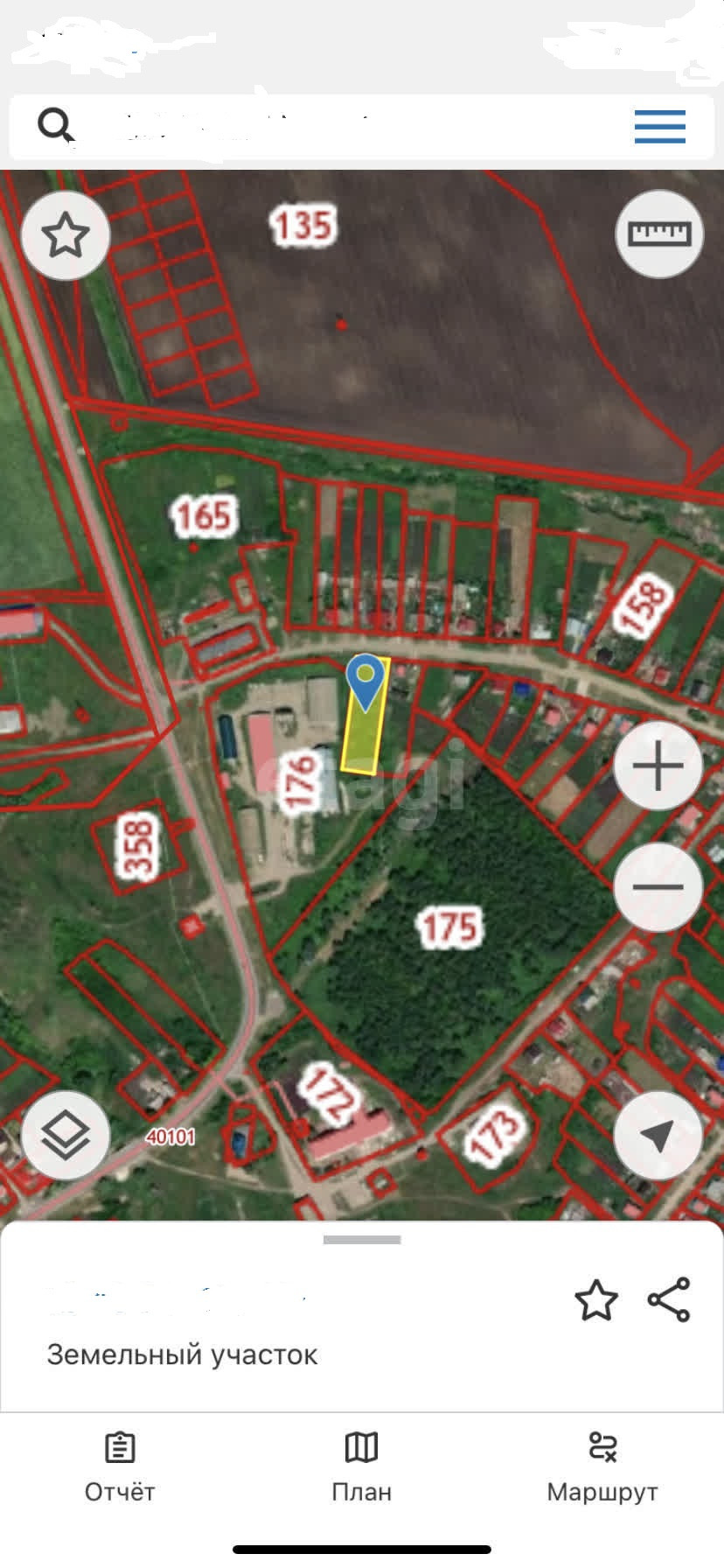Center map on my location

click(x=658, y=1135)
